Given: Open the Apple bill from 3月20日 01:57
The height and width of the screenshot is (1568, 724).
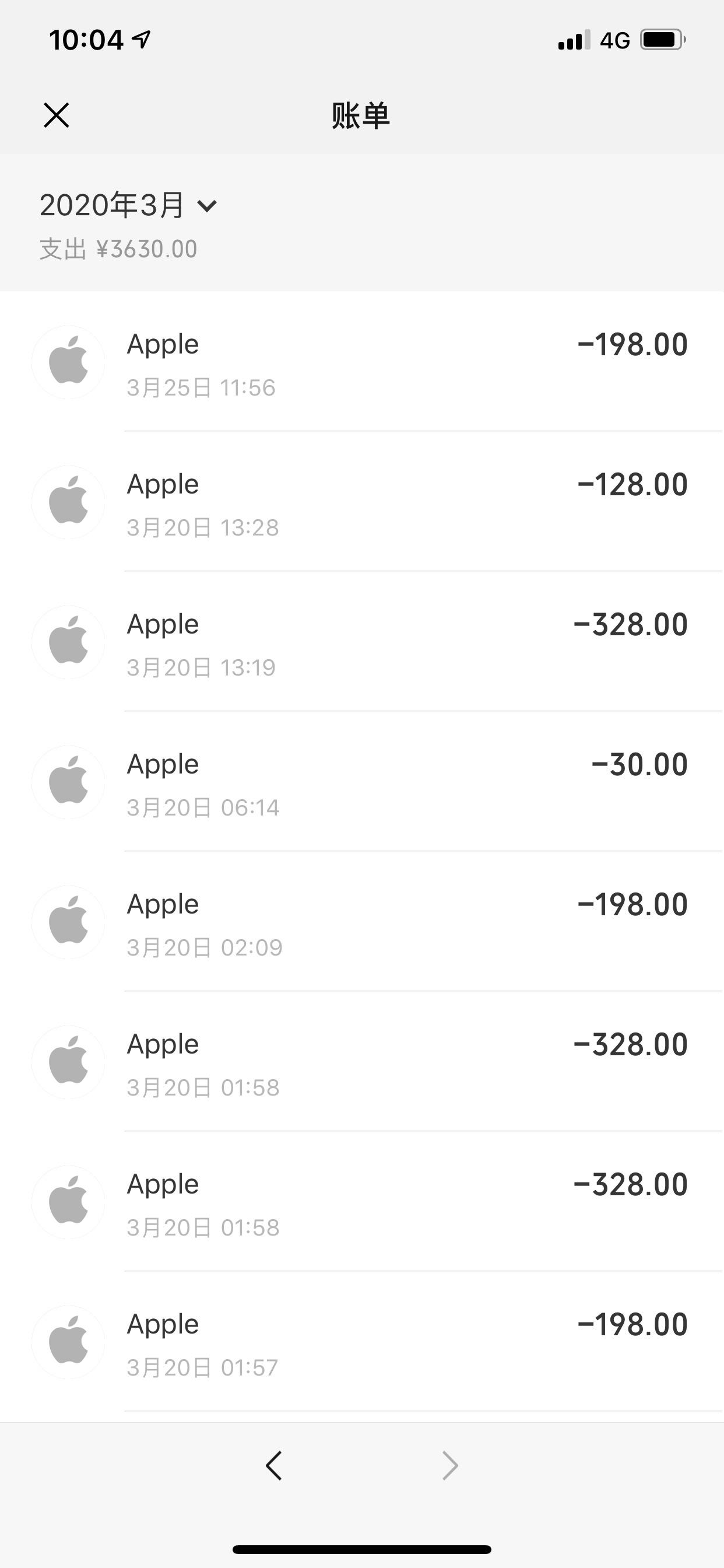Looking at the screenshot, I should point(362,1342).
